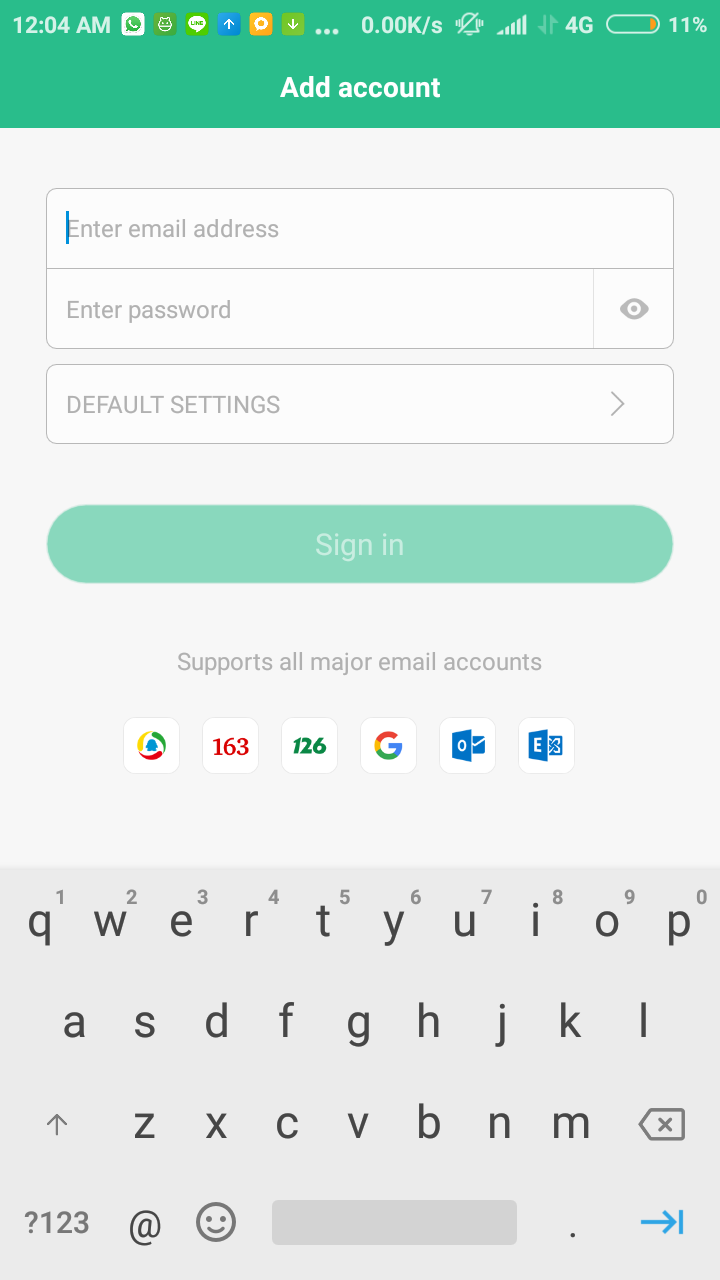Hit the backspace key on the keyboard
This screenshot has height=1280, width=720.
pyautogui.click(x=662, y=1125)
